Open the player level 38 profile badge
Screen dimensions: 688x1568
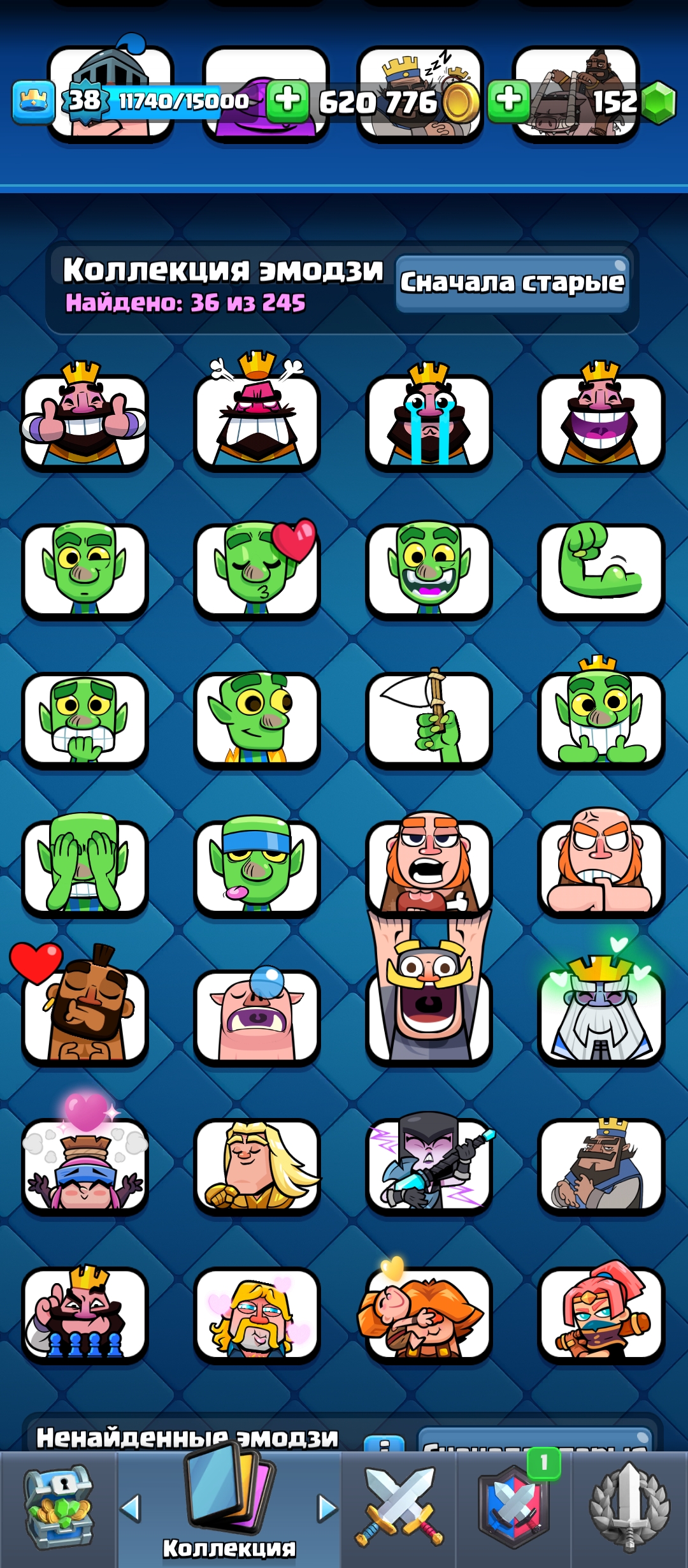point(85,101)
